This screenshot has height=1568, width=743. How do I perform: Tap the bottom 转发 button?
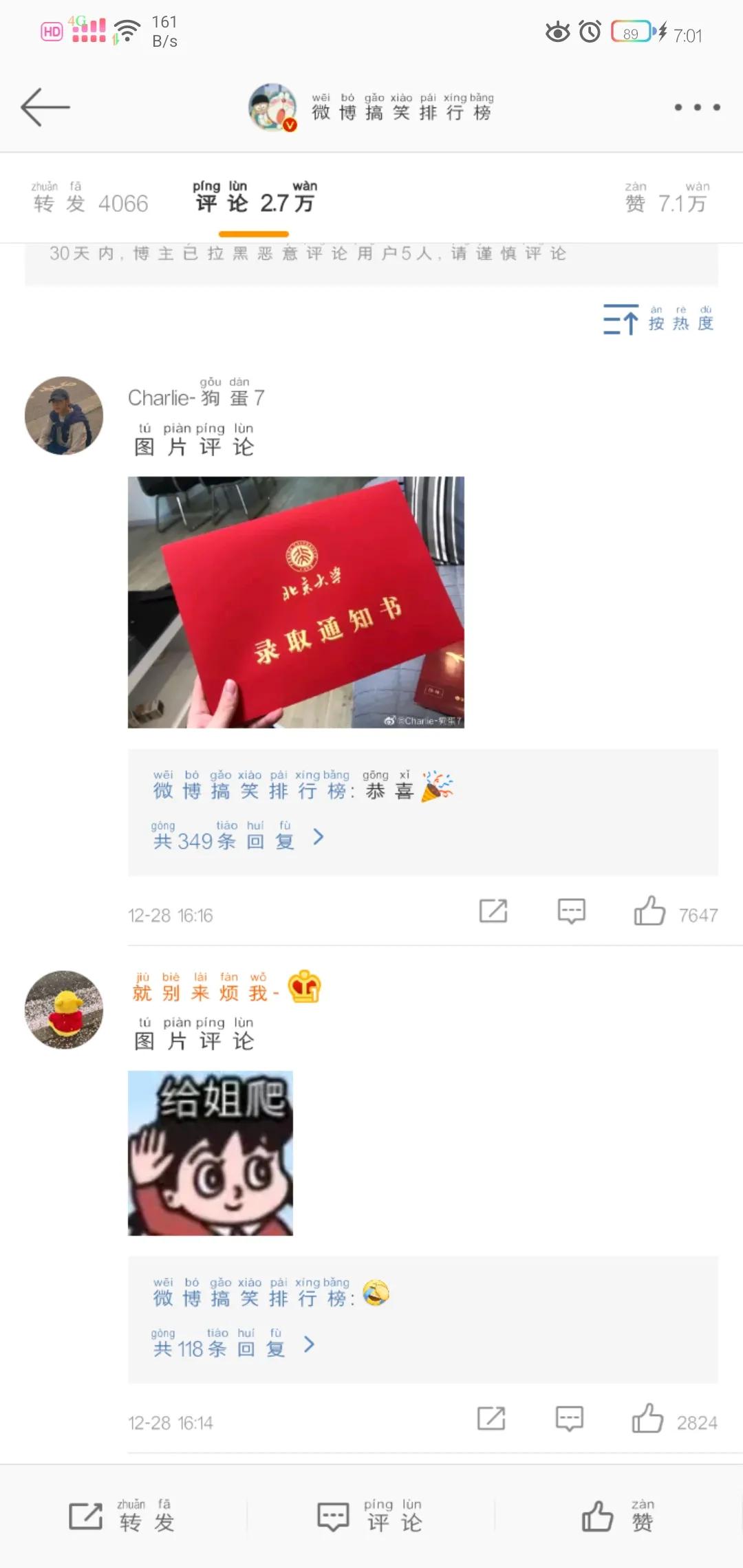(122, 1516)
